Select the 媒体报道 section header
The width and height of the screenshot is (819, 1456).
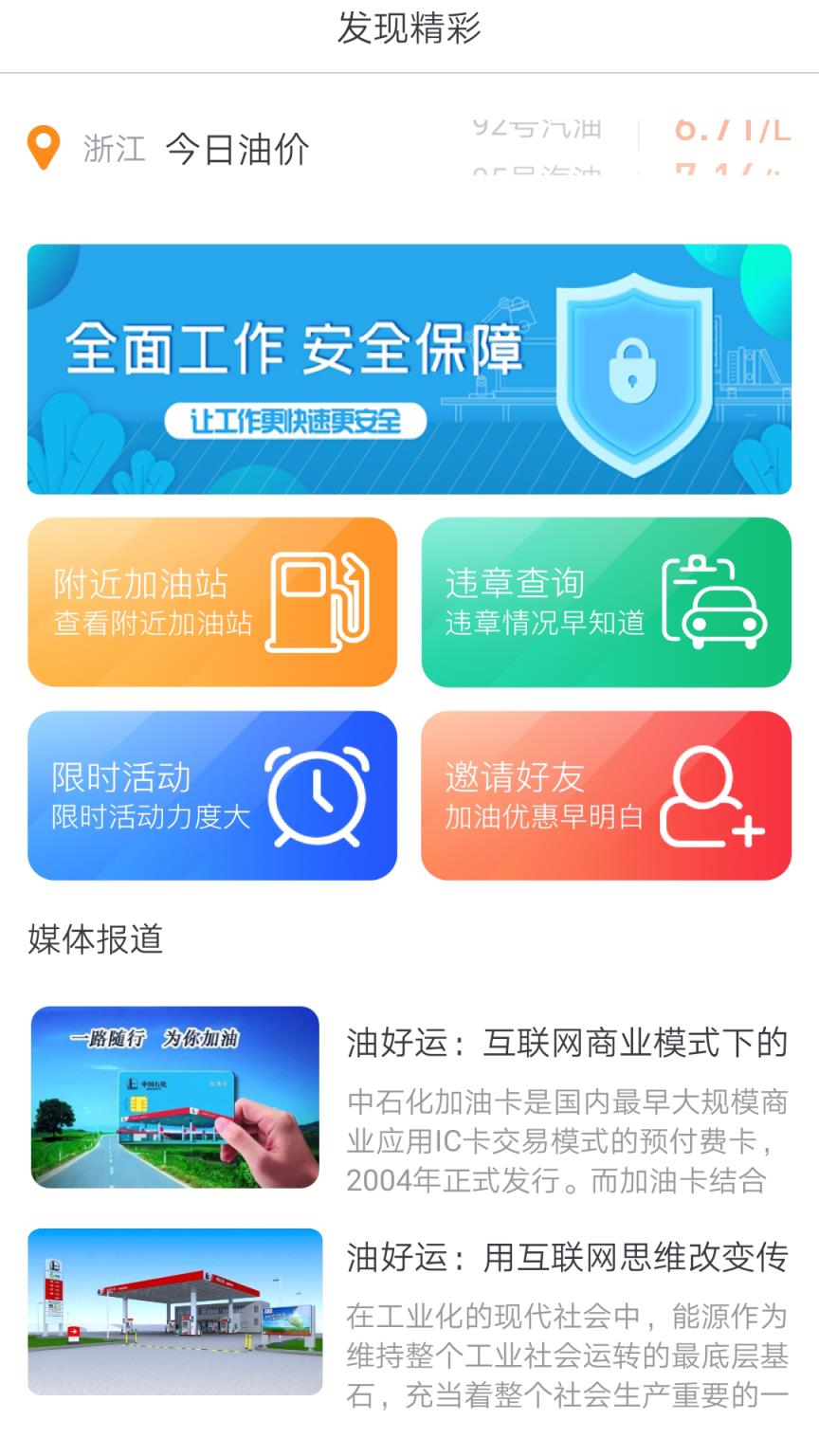[x=95, y=941]
